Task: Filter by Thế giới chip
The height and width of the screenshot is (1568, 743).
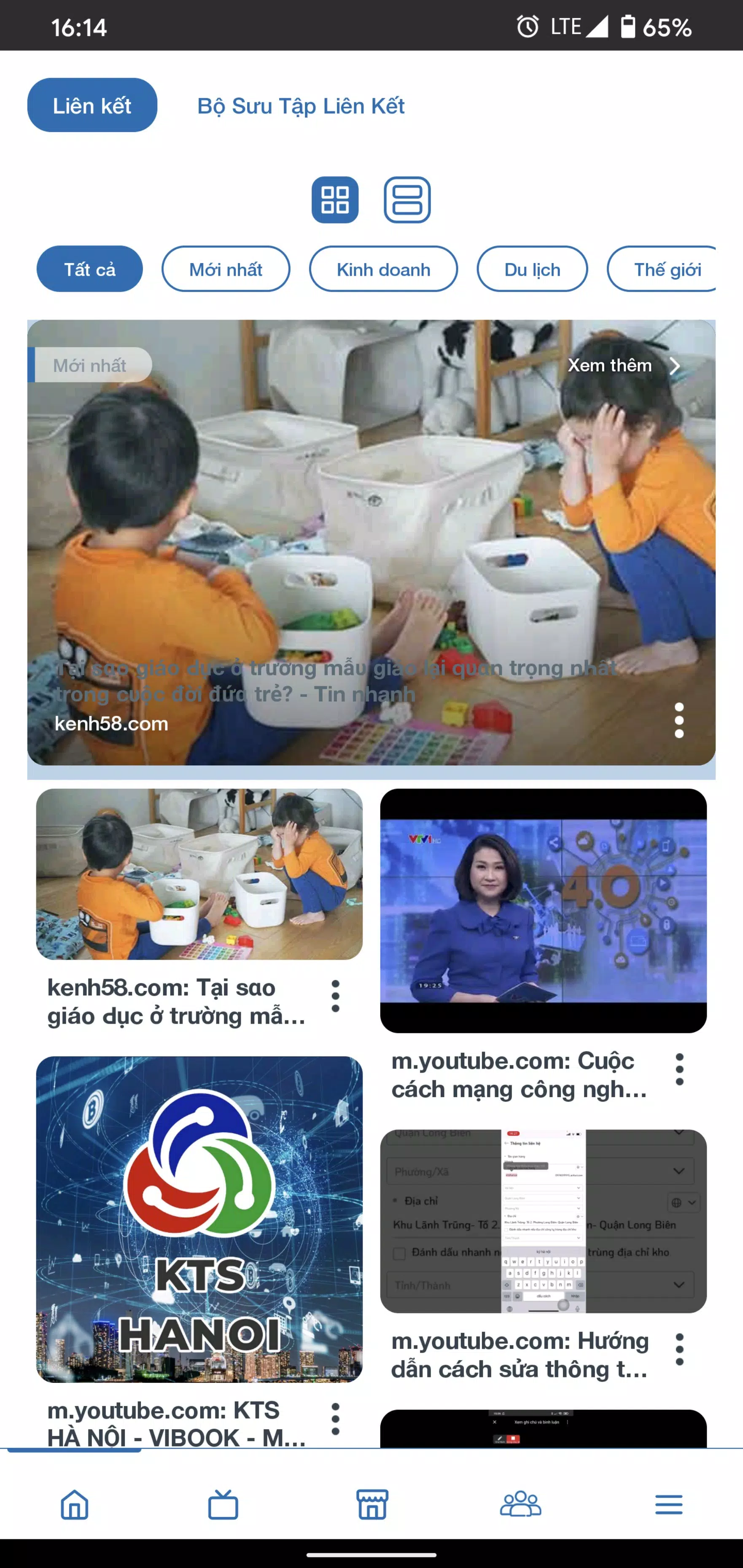Action: 664,269
